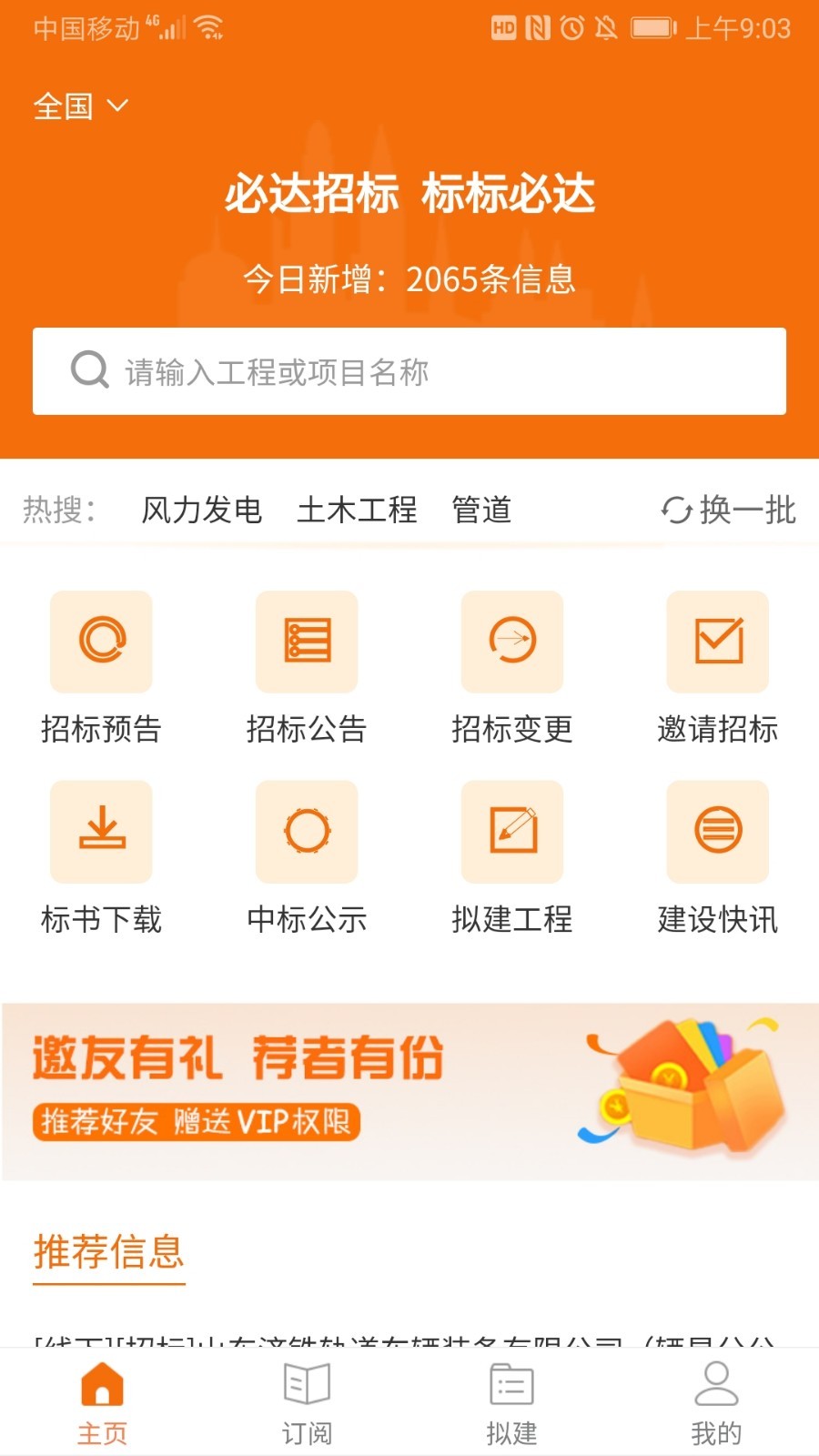Open the 全国 region dropdown
Screen dimensions: 819x1456
pos(80,106)
